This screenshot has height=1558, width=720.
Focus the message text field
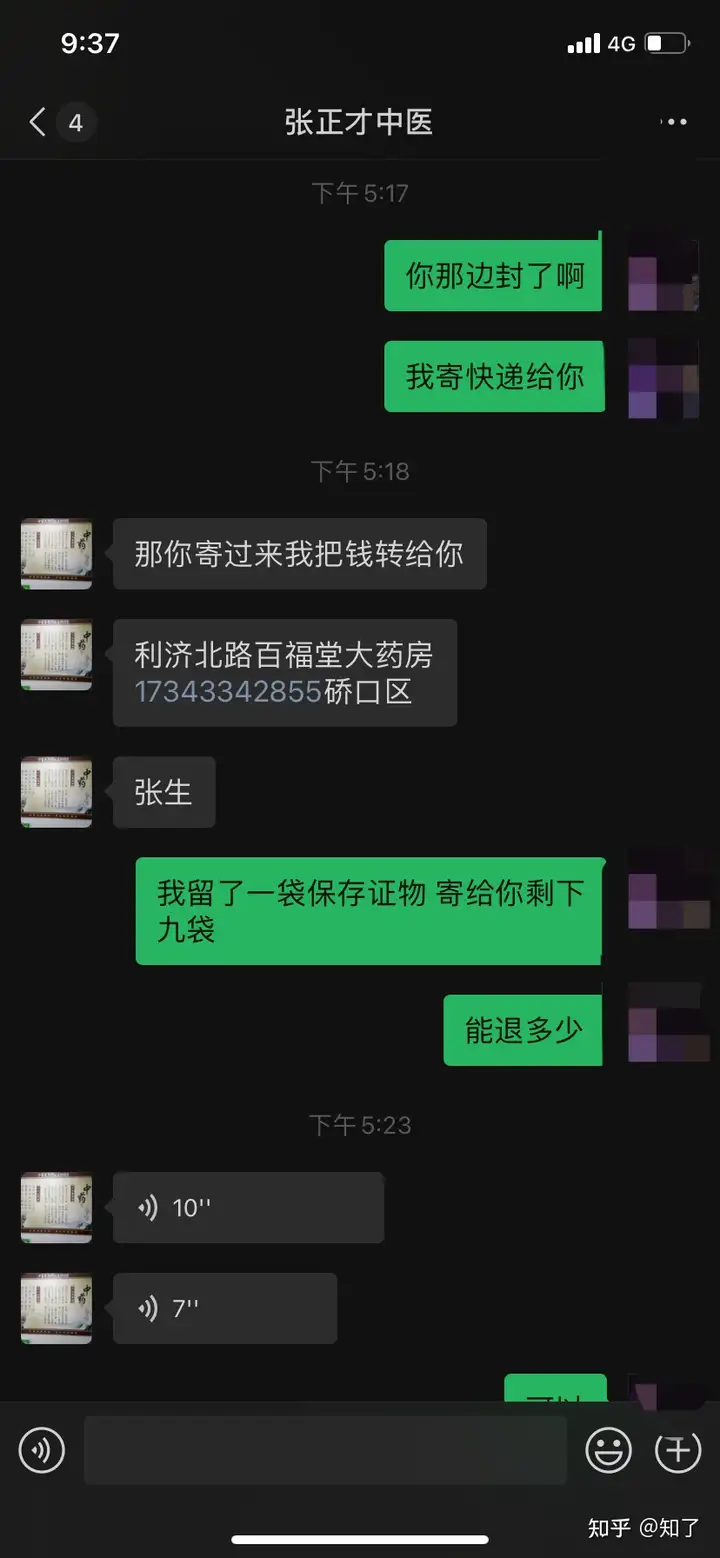click(325, 1450)
